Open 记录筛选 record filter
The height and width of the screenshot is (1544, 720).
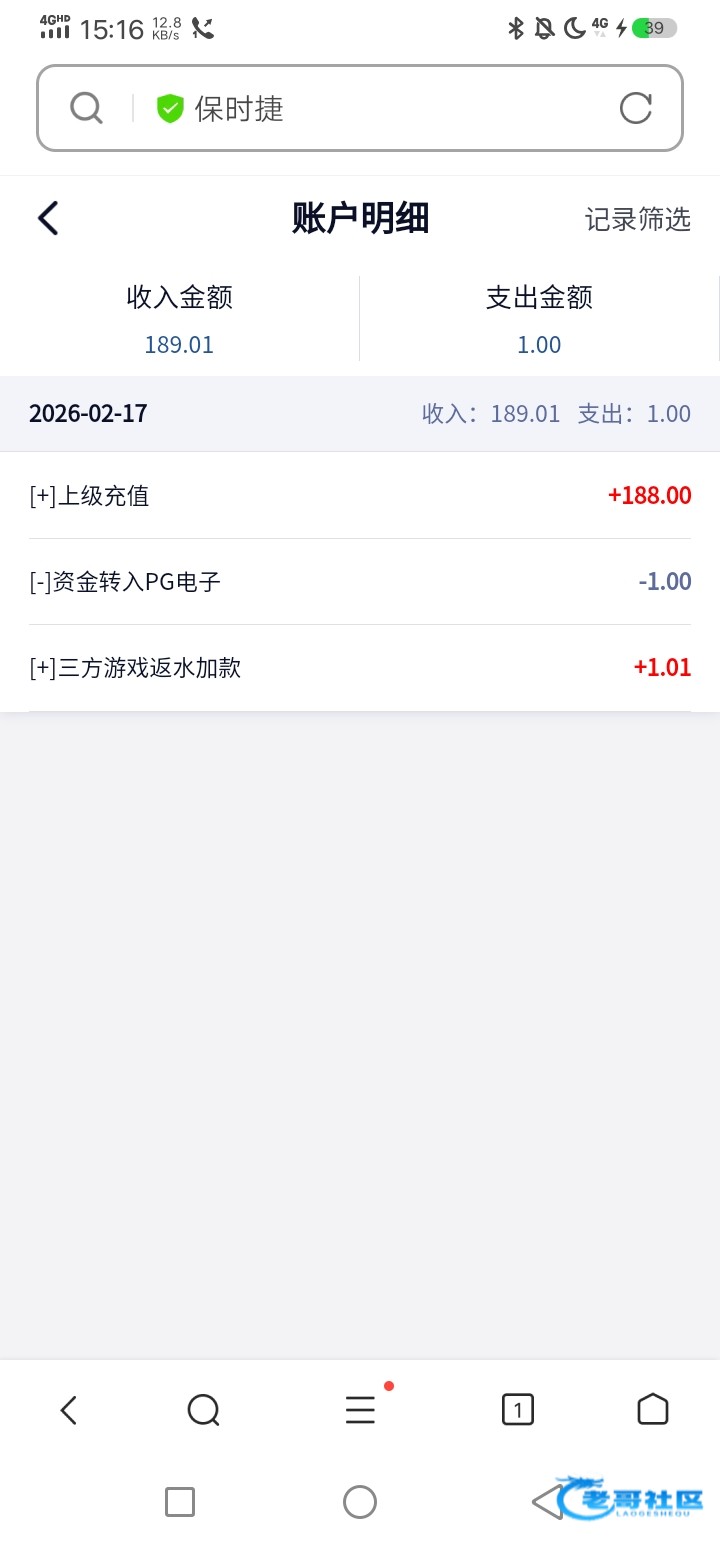click(x=637, y=219)
